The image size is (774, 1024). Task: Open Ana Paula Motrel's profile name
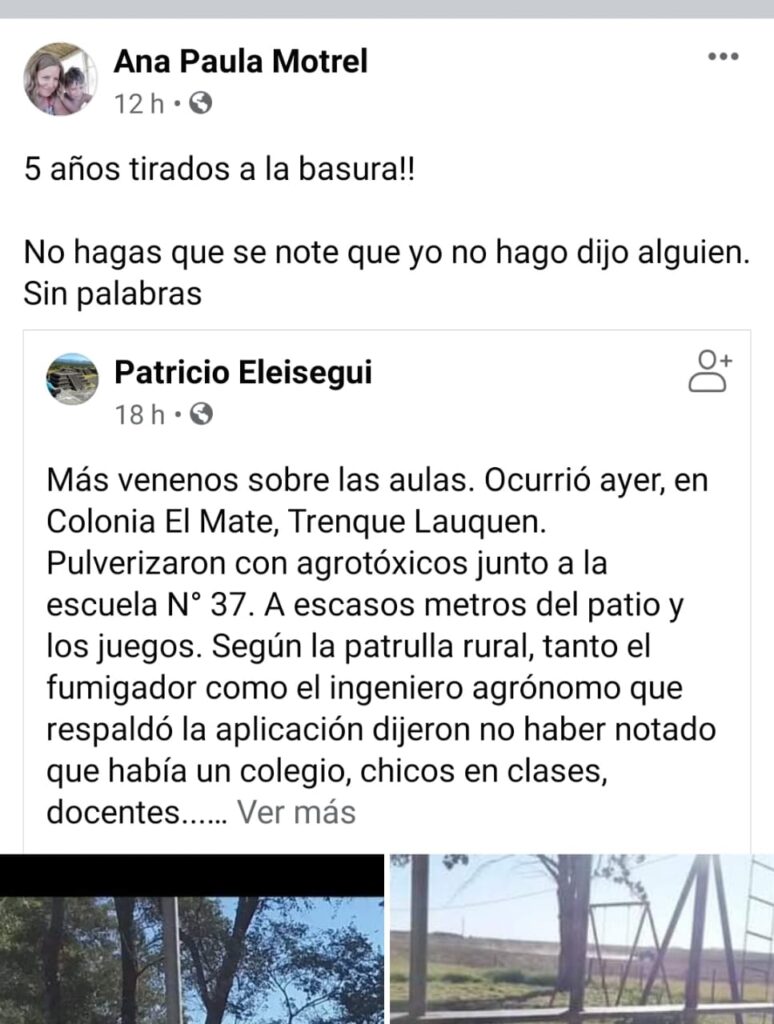click(x=240, y=61)
